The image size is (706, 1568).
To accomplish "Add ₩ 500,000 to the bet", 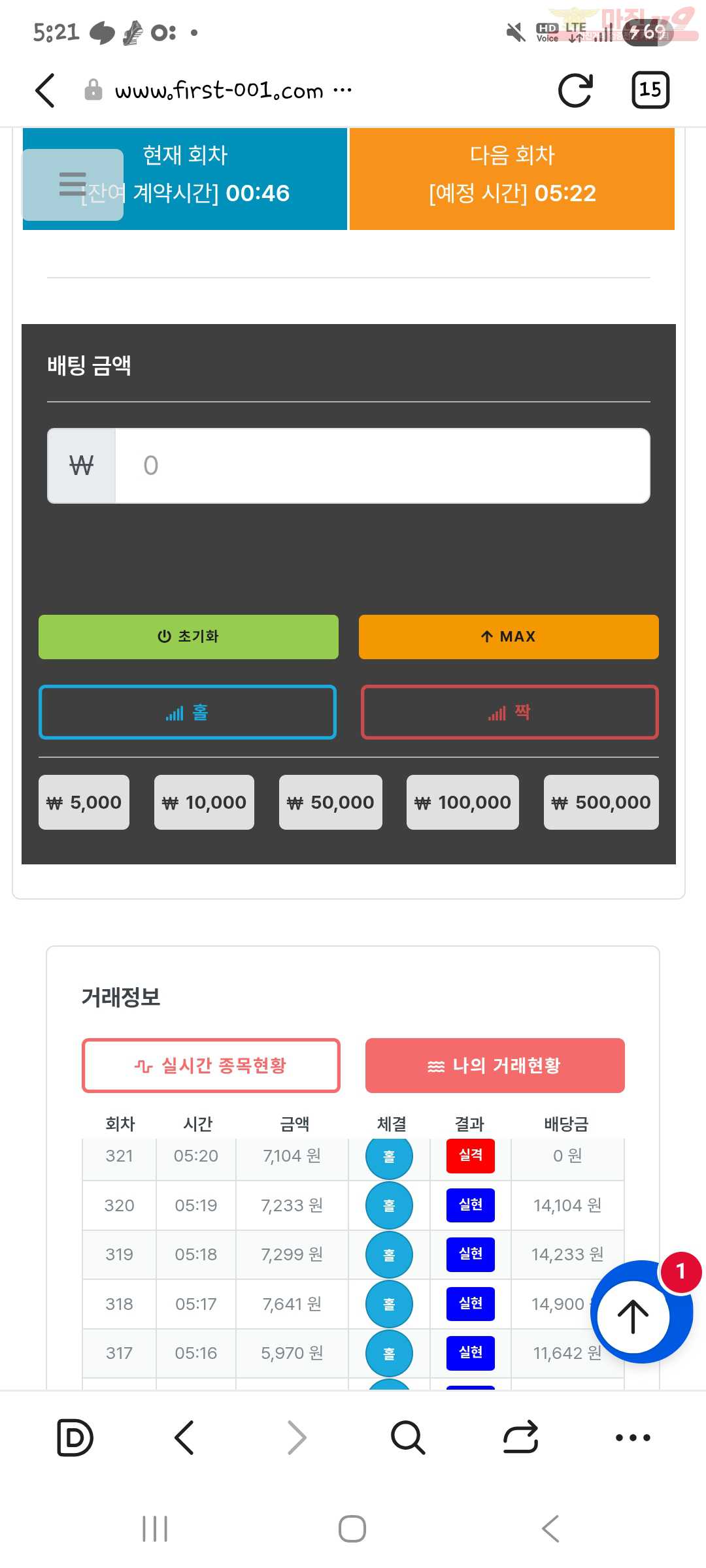I will click(601, 802).
